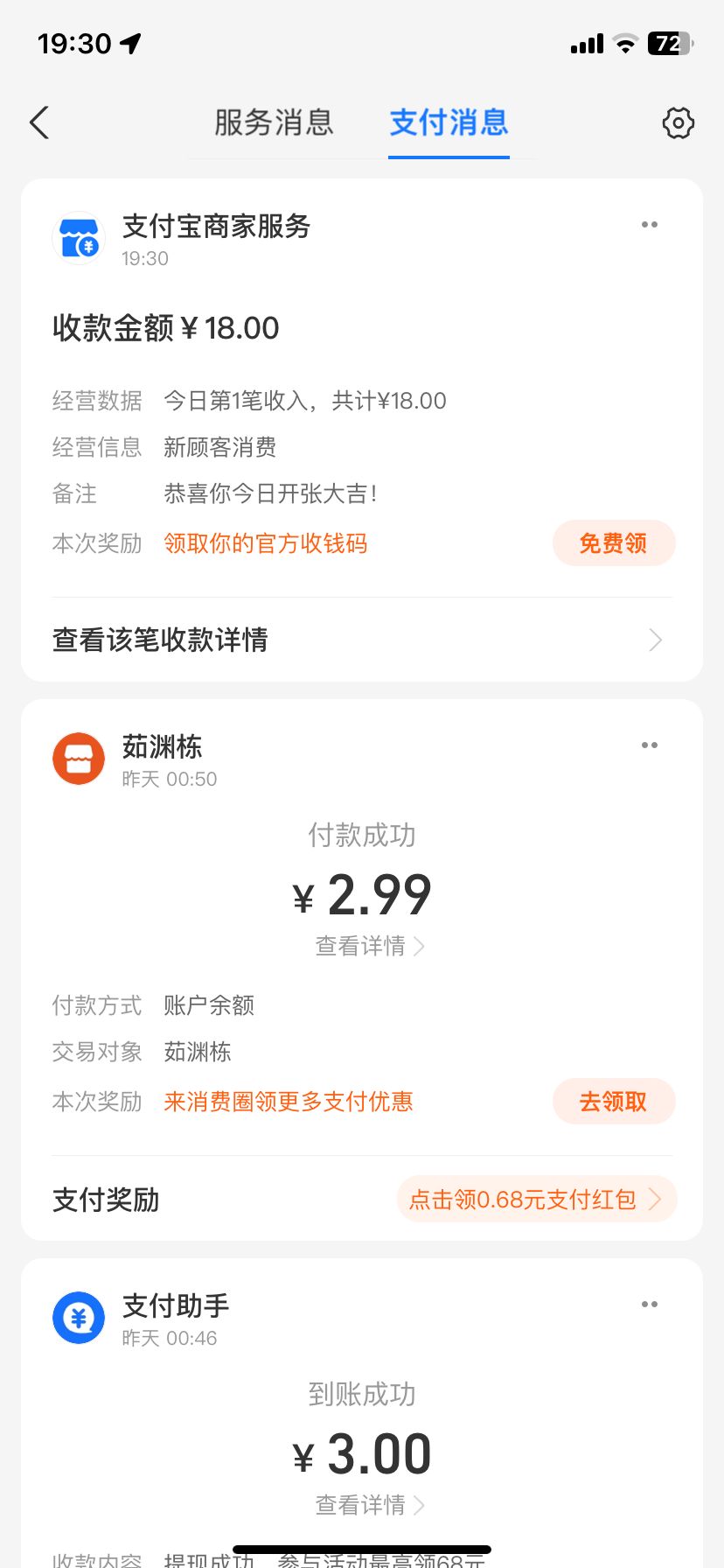This screenshot has height=1568, width=724.
Task: Tap the 免费领 button
Action: [613, 543]
